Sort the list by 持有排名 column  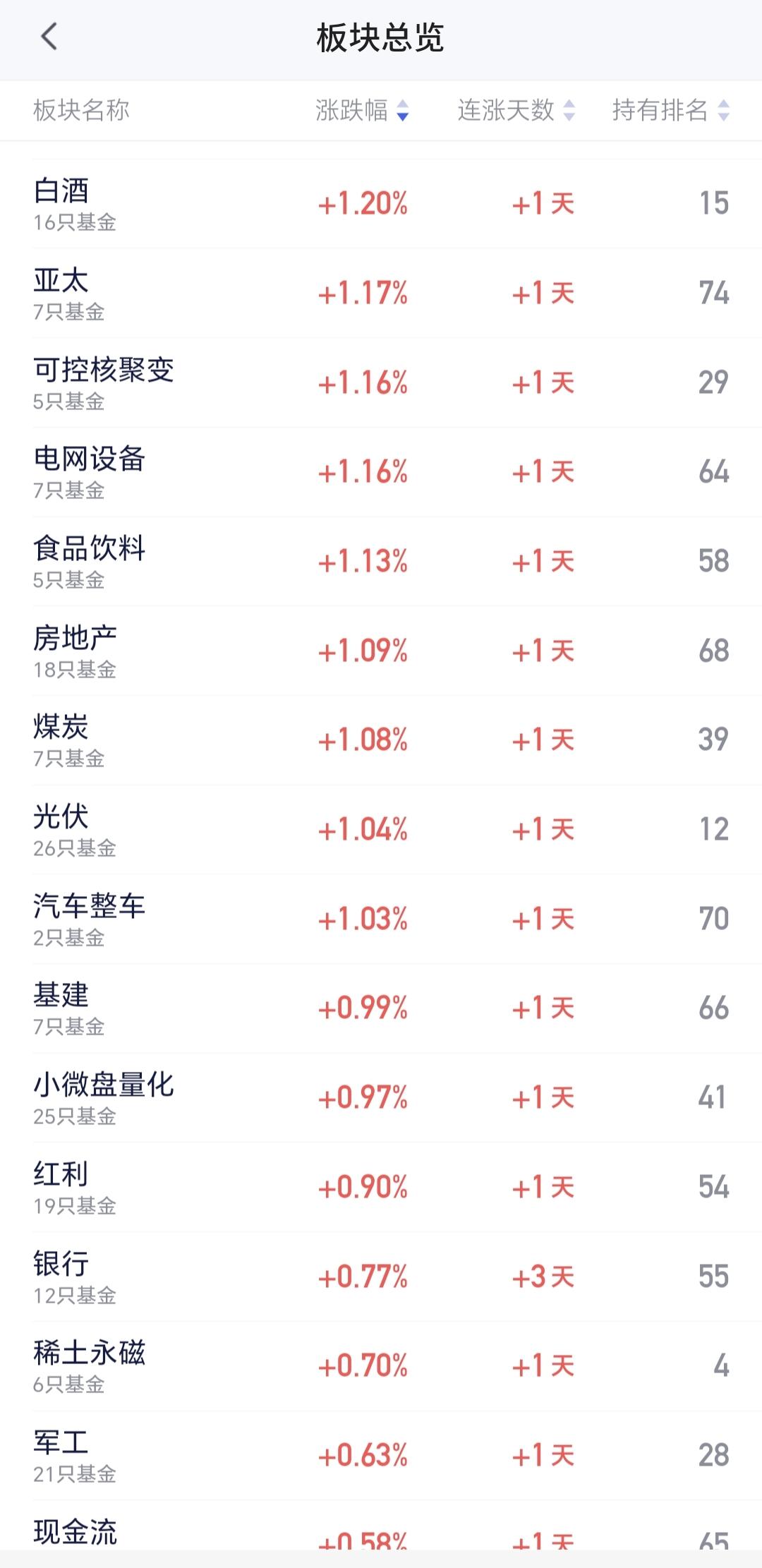point(670,109)
